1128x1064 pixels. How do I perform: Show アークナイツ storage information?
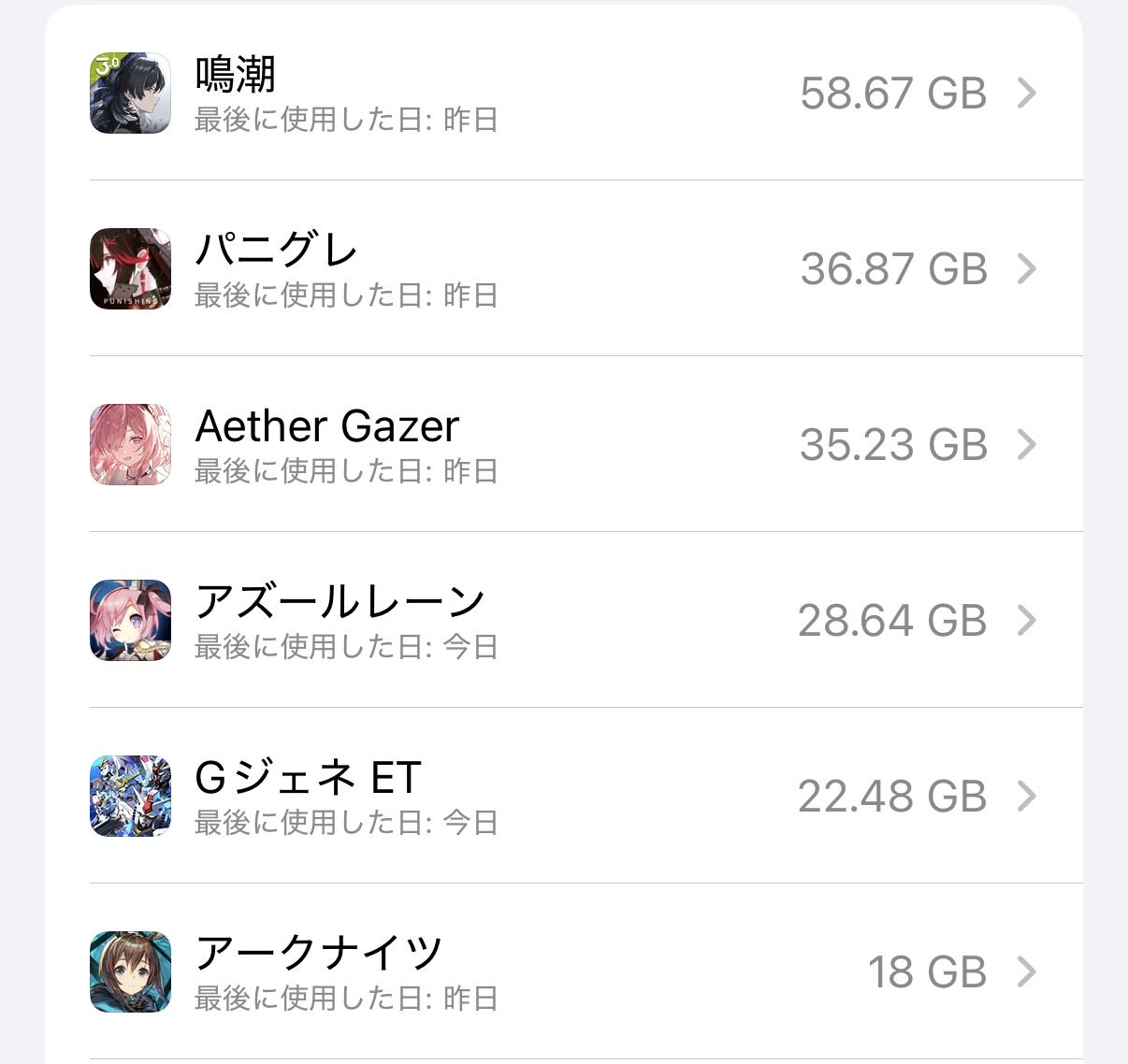563,972
